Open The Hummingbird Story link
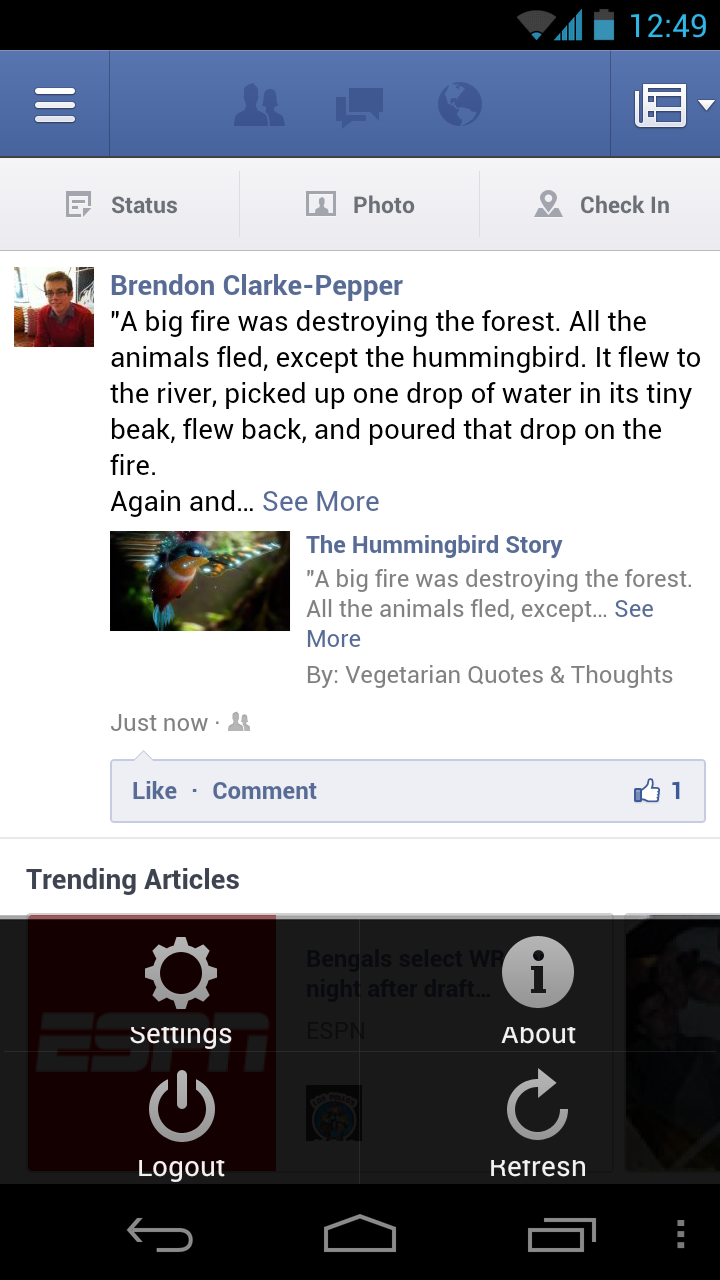Screen dimensions: 720x1280 tap(434, 545)
